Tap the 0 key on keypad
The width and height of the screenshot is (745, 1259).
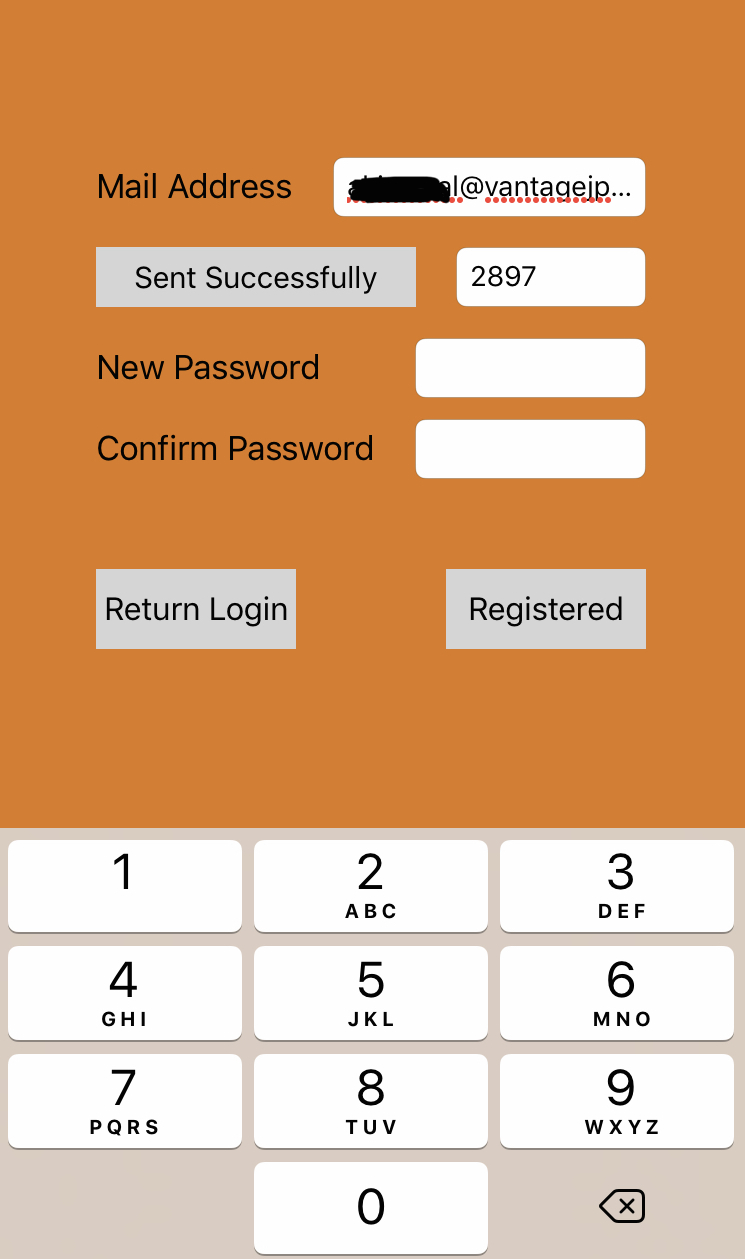tap(371, 1207)
